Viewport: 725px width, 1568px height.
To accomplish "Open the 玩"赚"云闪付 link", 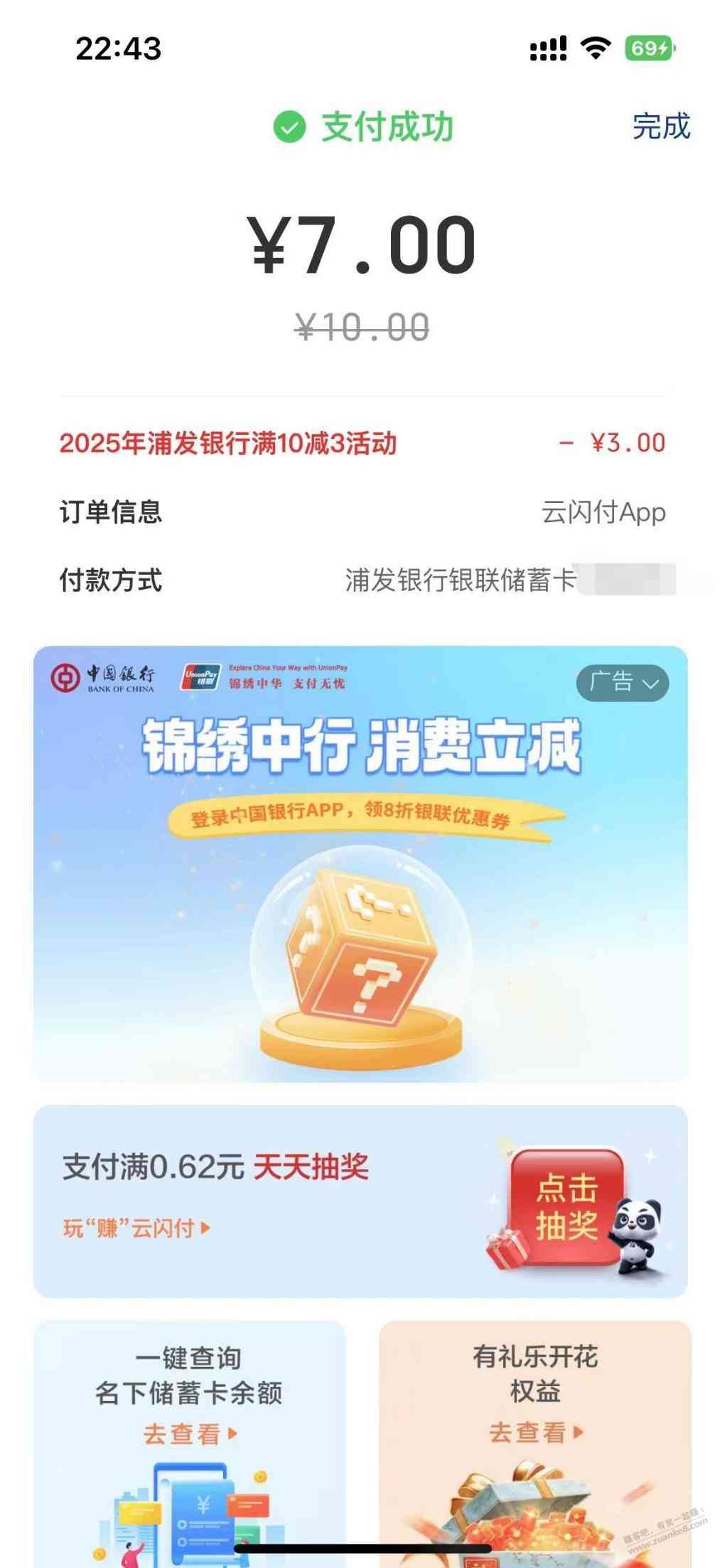I will (136, 1228).
